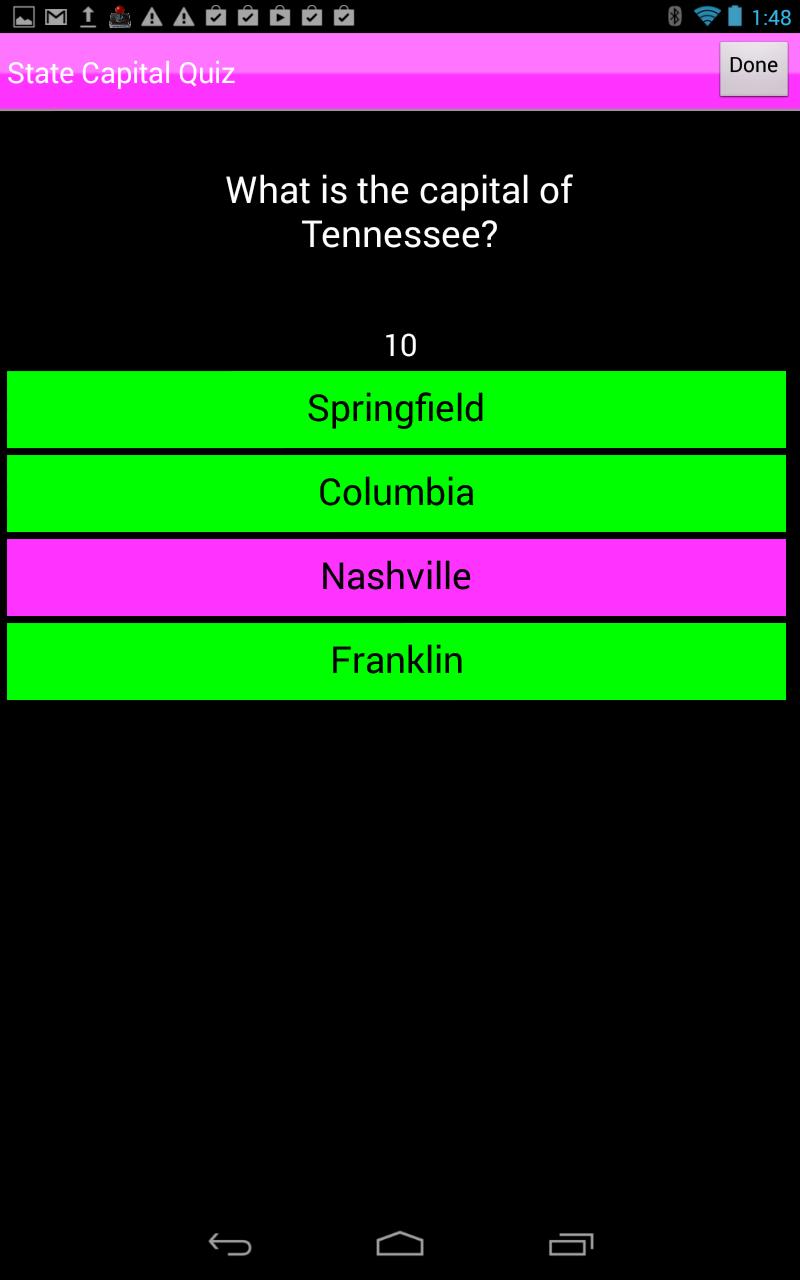Choose Springfield as the capital
The height and width of the screenshot is (1280, 800).
click(x=396, y=409)
